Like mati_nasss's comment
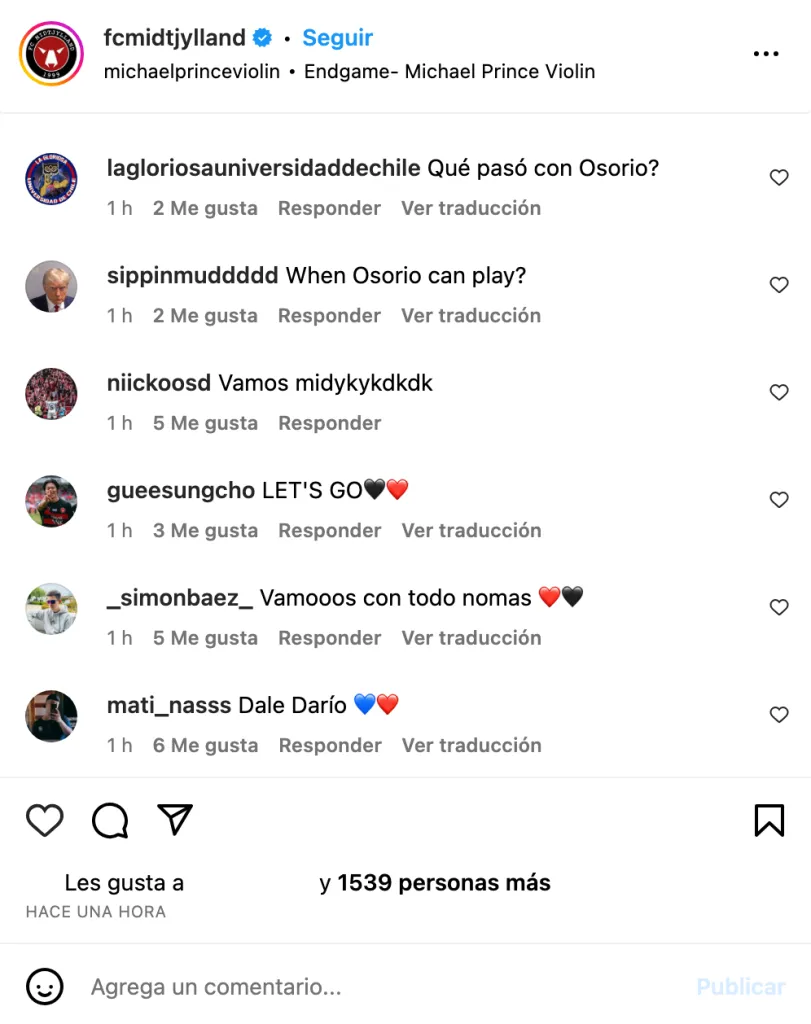 click(x=779, y=714)
